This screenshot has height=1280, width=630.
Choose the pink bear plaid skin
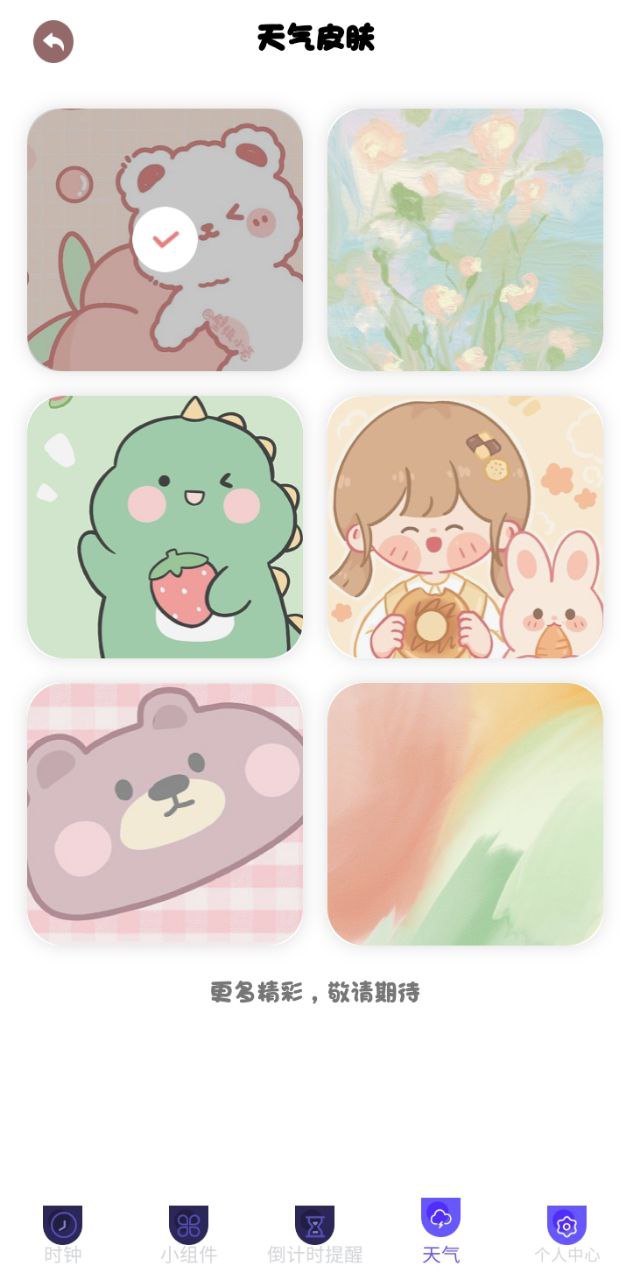pos(165,814)
